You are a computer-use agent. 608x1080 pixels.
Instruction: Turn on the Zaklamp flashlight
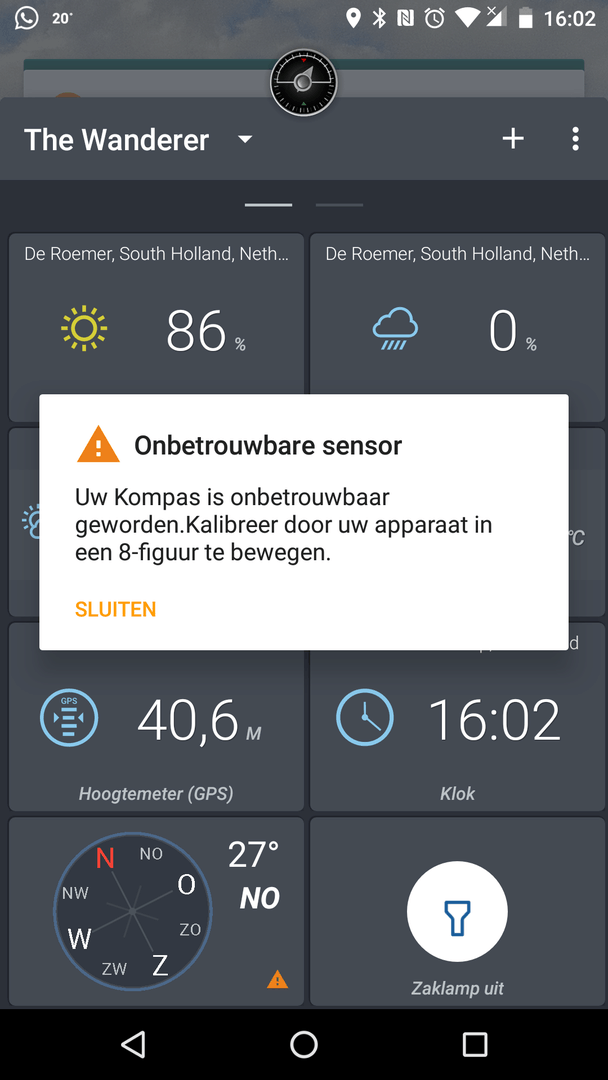click(457, 911)
